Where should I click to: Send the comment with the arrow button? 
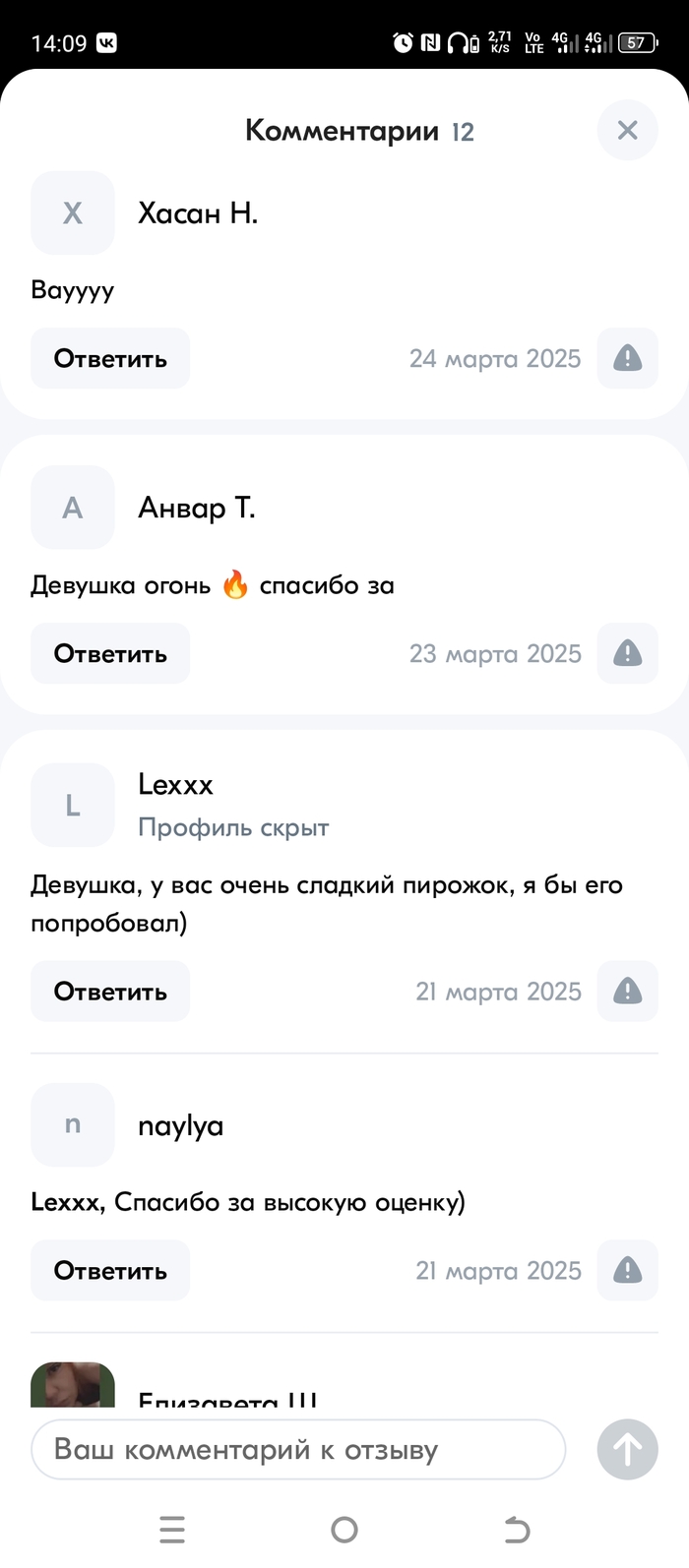627,1450
